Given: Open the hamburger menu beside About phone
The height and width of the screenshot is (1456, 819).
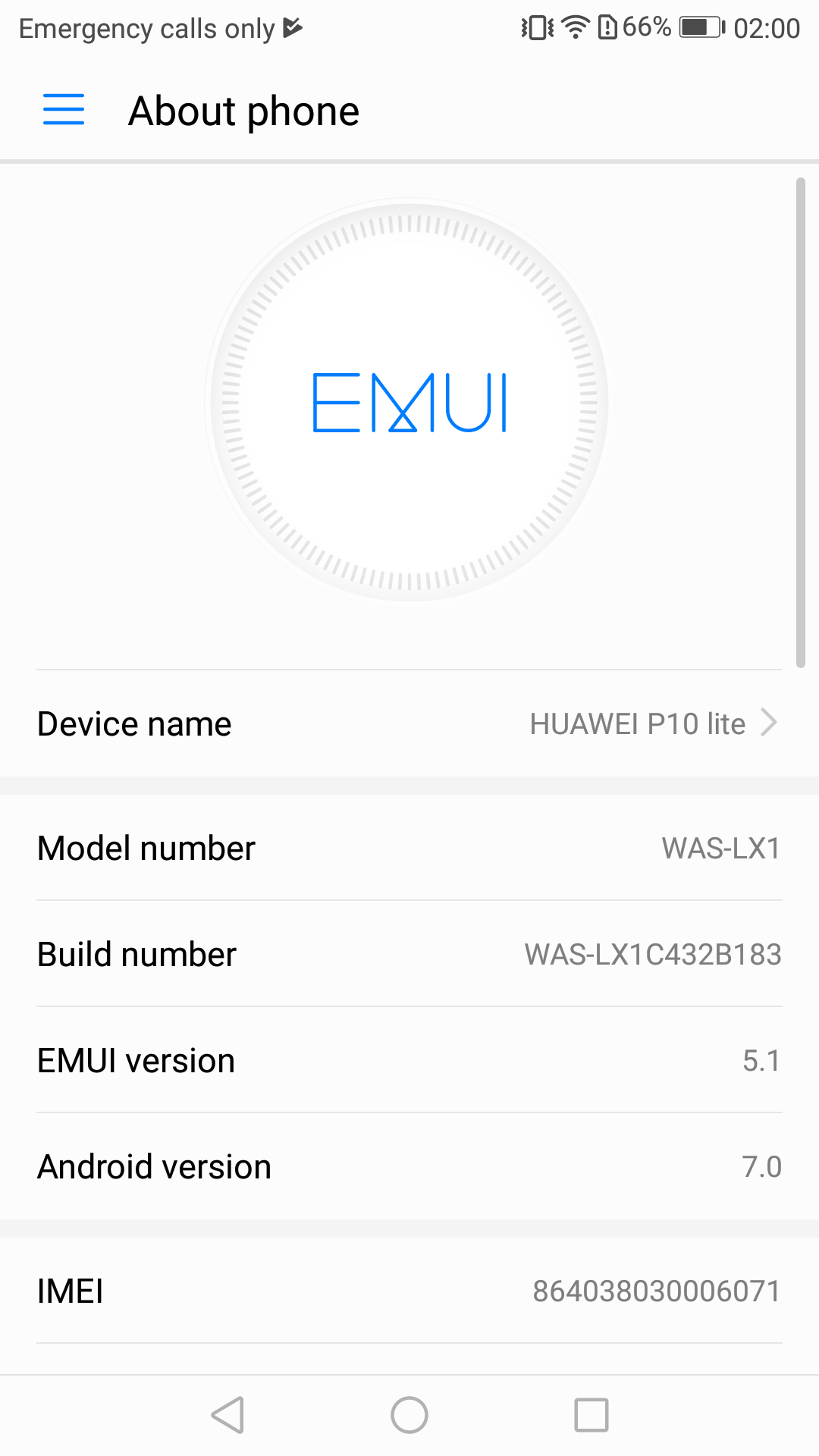Looking at the screenshot, I should point(64,110).
